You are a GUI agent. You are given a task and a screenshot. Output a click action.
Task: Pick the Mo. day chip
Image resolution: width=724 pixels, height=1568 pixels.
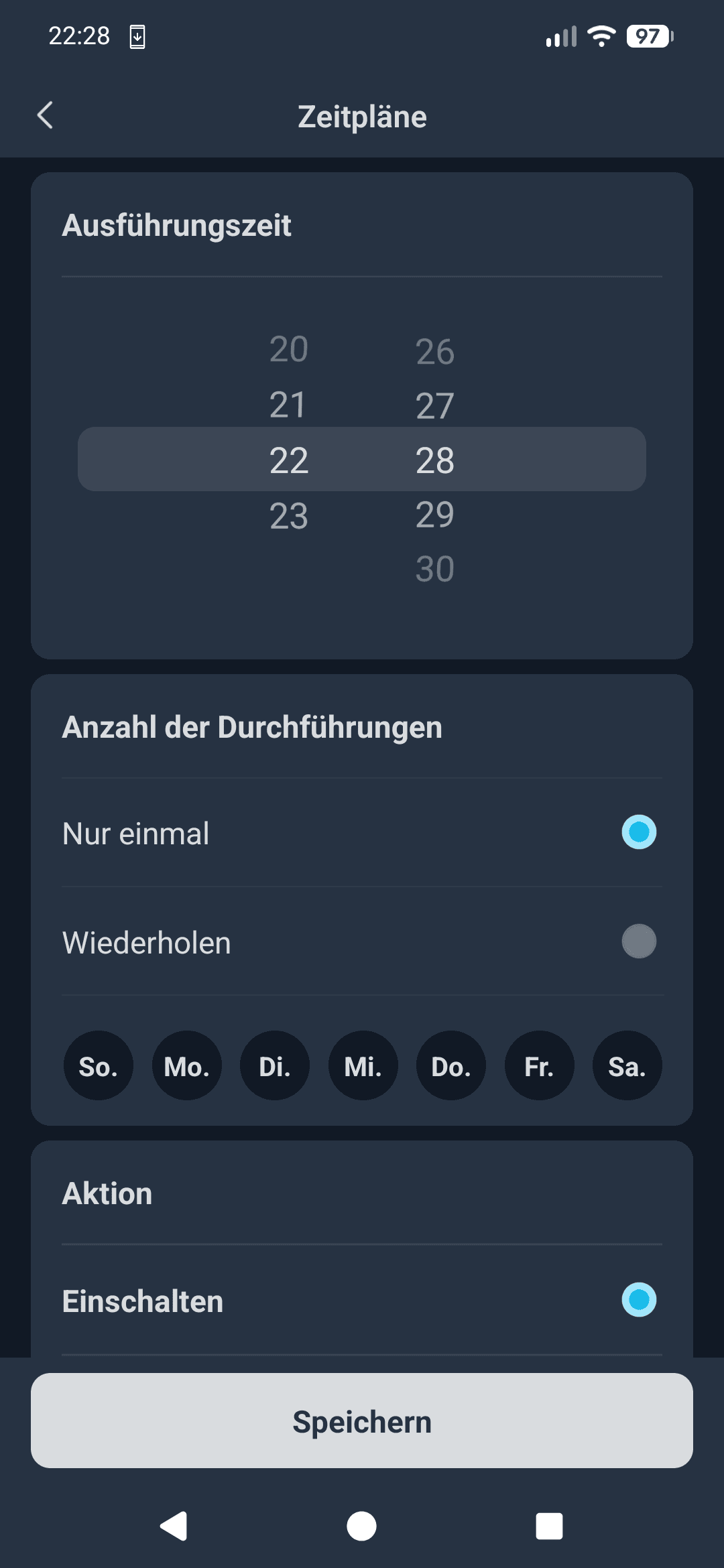pos(186,1065)
